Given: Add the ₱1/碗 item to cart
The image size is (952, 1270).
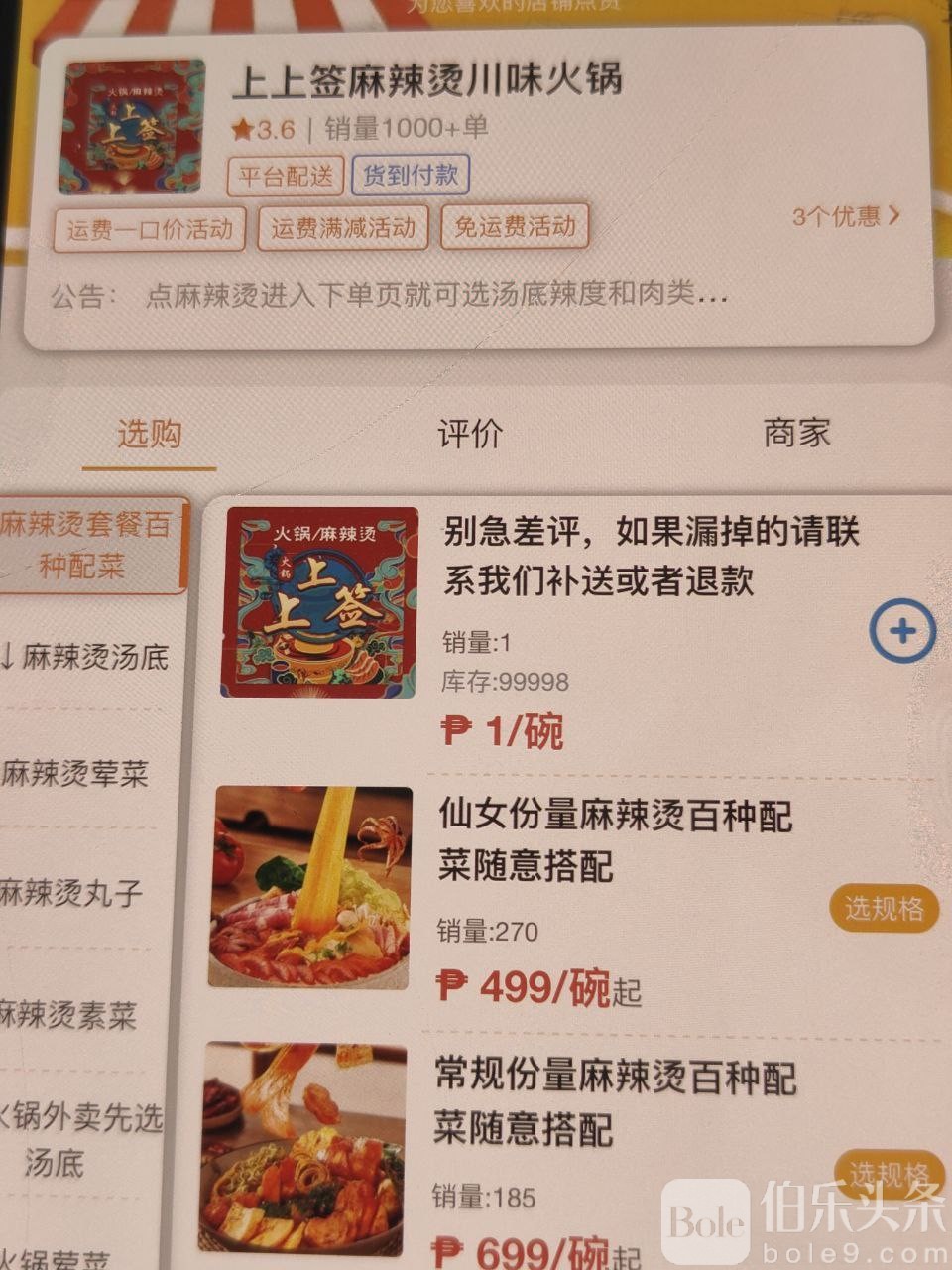Looking at the screenshot, I should point(901,631).
